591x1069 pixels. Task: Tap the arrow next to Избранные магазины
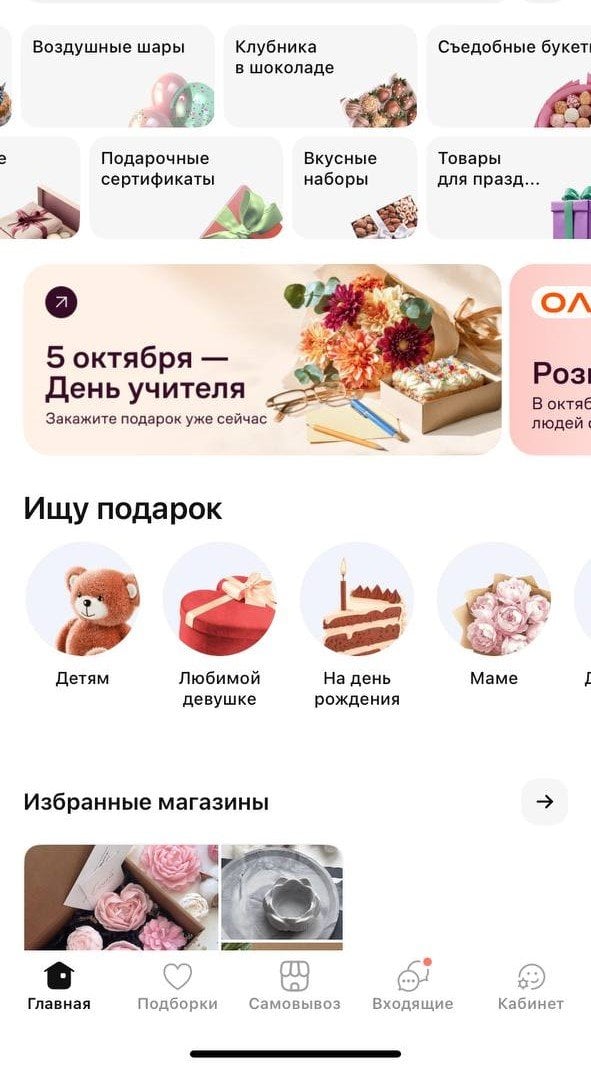[545, 802]
